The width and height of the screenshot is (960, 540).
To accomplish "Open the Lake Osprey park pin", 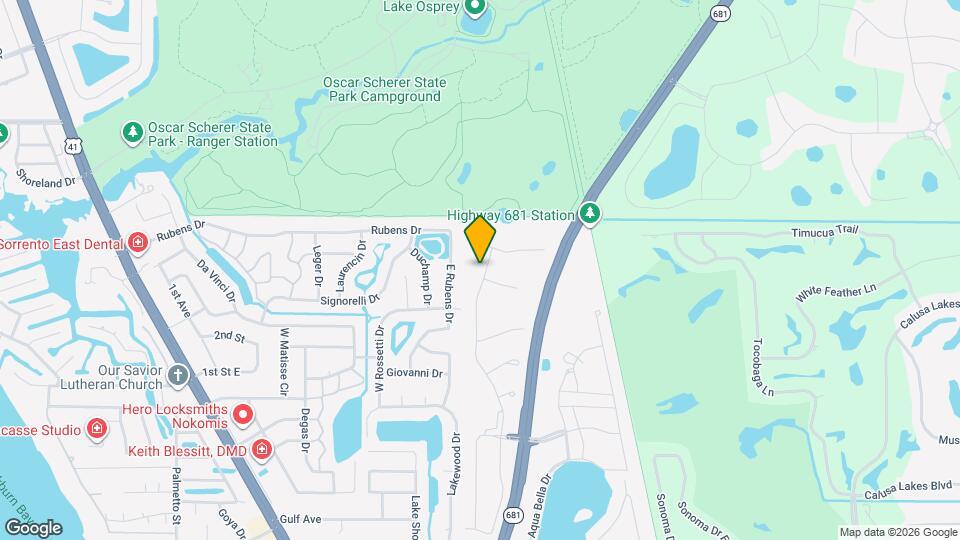I will [474, 10].
